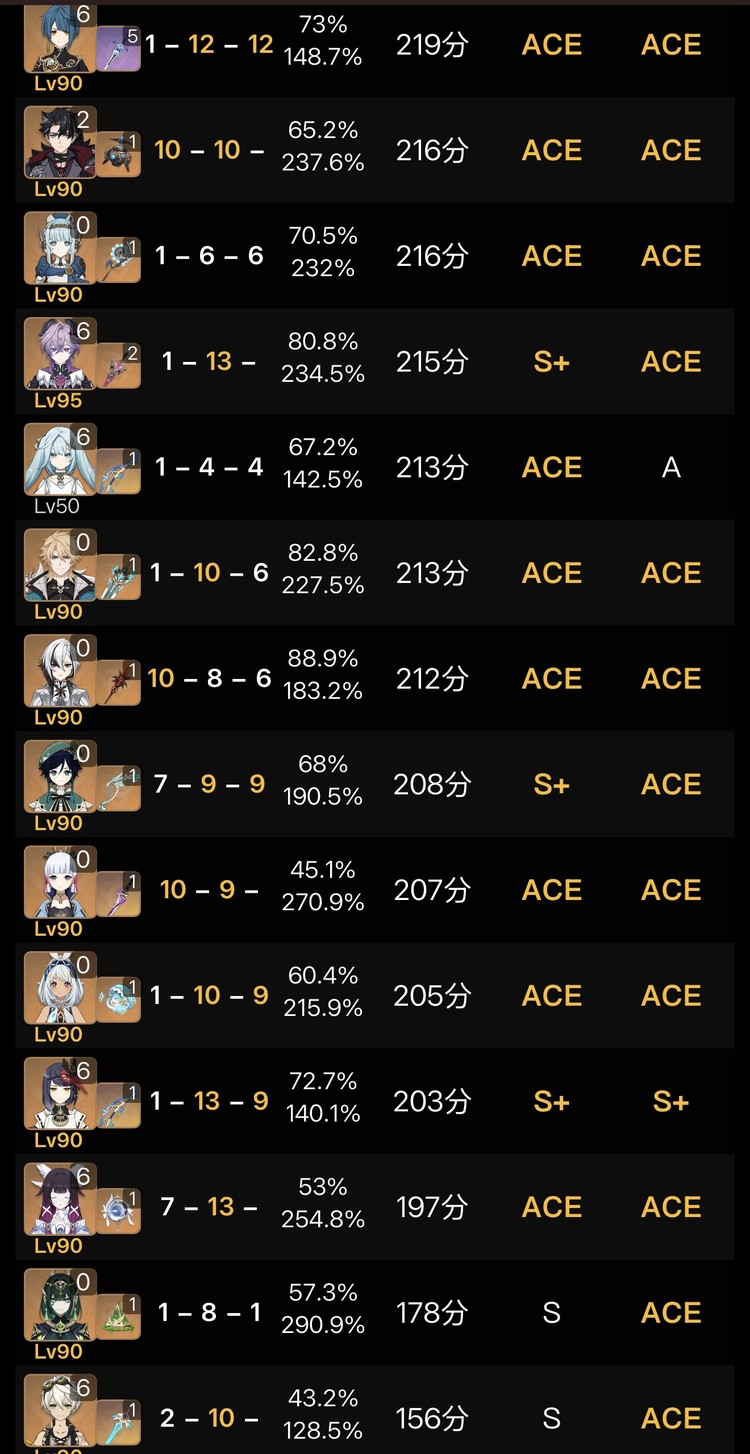The width and height of the screenshot is (750, 1454).
Task: Select the character row scoring 208分
Action: pyautogui.click(x=375, y=784)
